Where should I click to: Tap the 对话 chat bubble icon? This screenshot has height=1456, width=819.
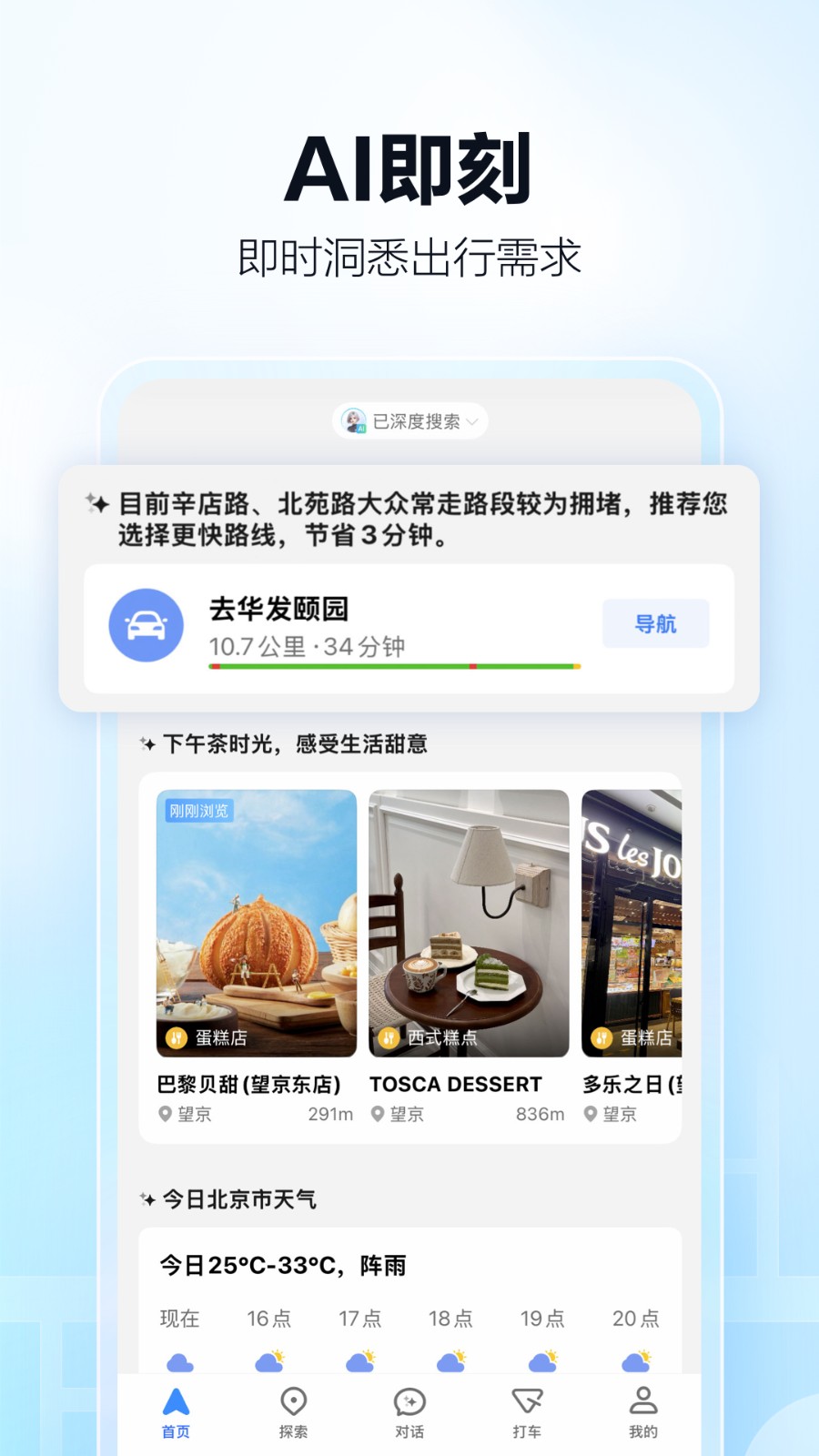coord(410,1401)
